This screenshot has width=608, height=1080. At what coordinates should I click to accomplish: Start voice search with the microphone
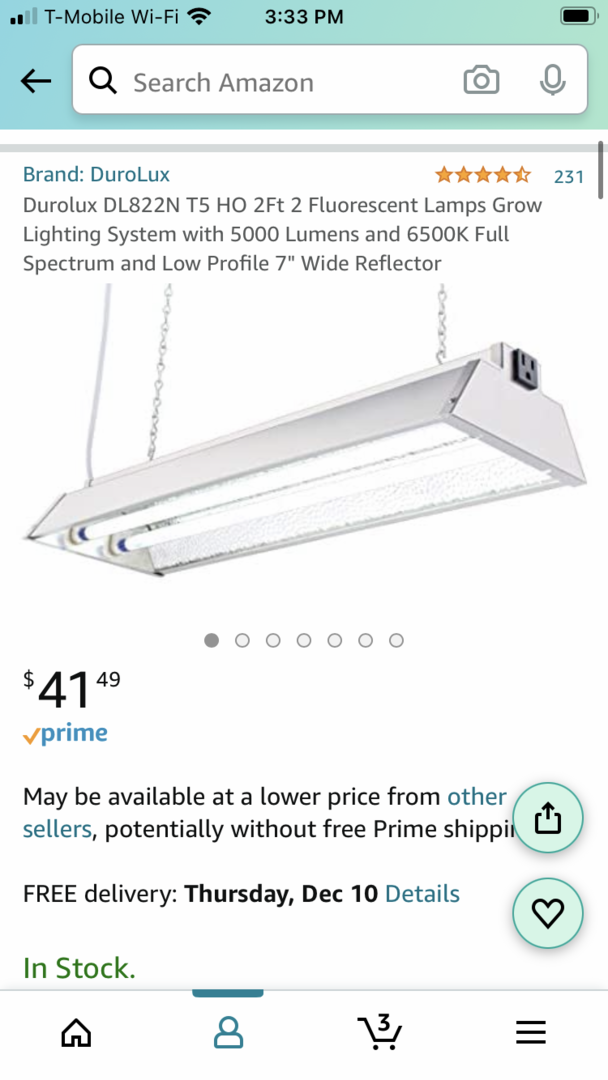pos(552,82)
